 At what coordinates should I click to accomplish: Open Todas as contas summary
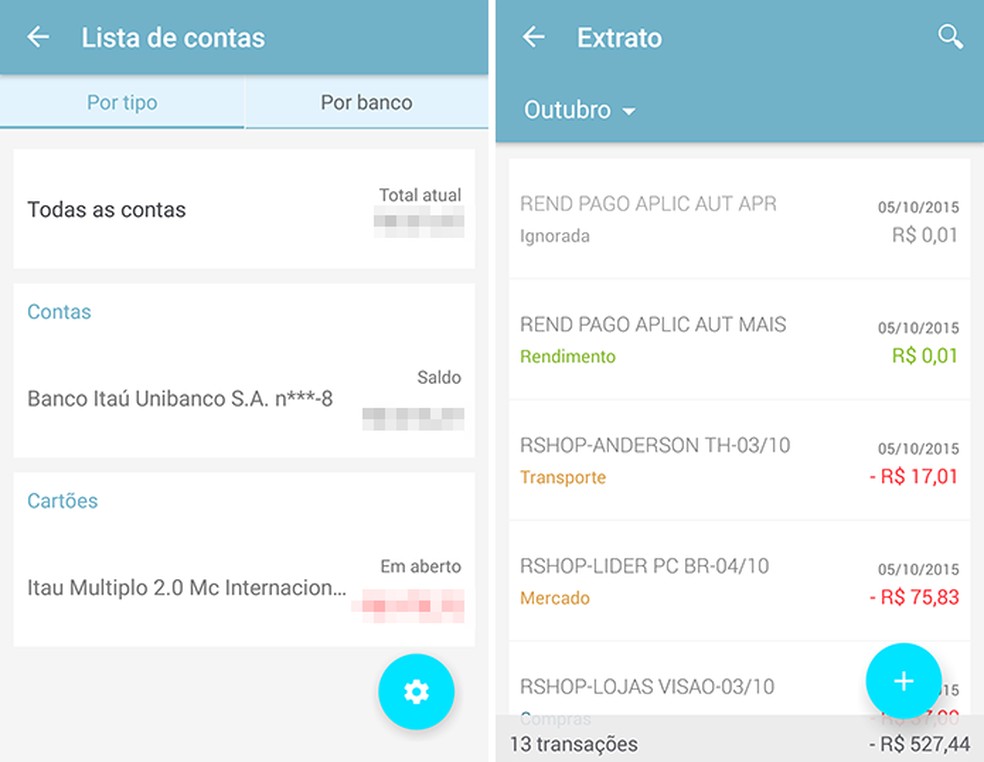(x=243, y=210)
